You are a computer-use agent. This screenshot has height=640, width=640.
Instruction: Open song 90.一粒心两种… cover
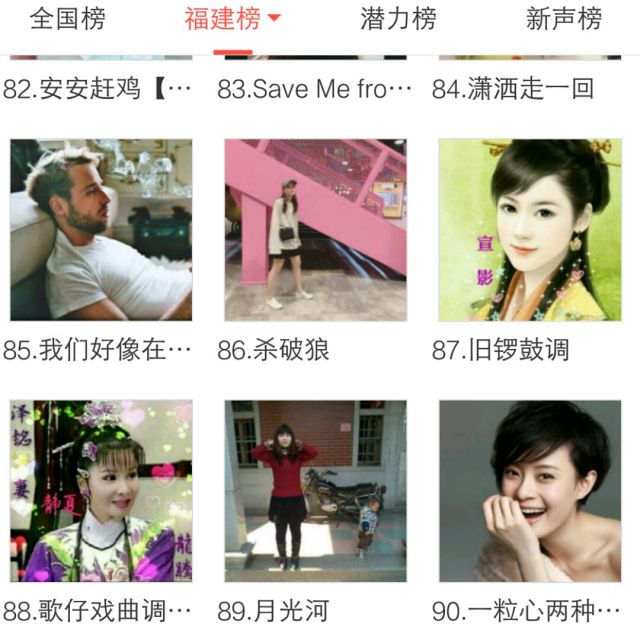tap(530, 491)
